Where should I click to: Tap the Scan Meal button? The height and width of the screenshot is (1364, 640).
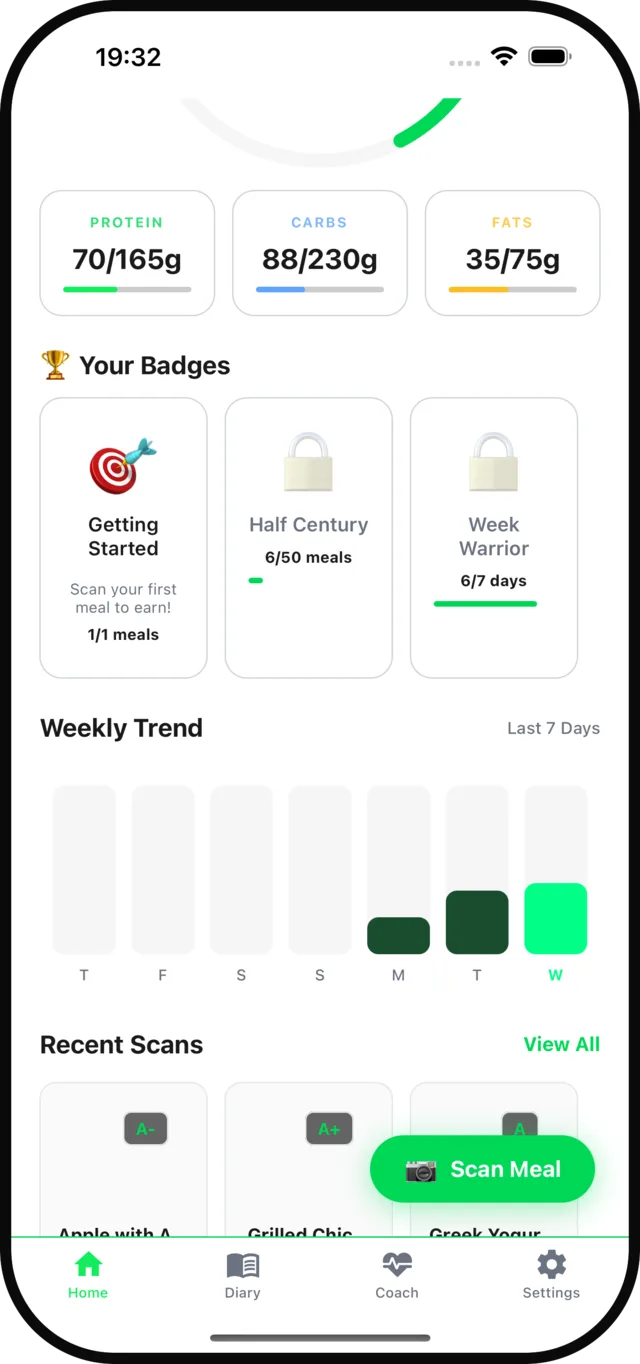482,1169
